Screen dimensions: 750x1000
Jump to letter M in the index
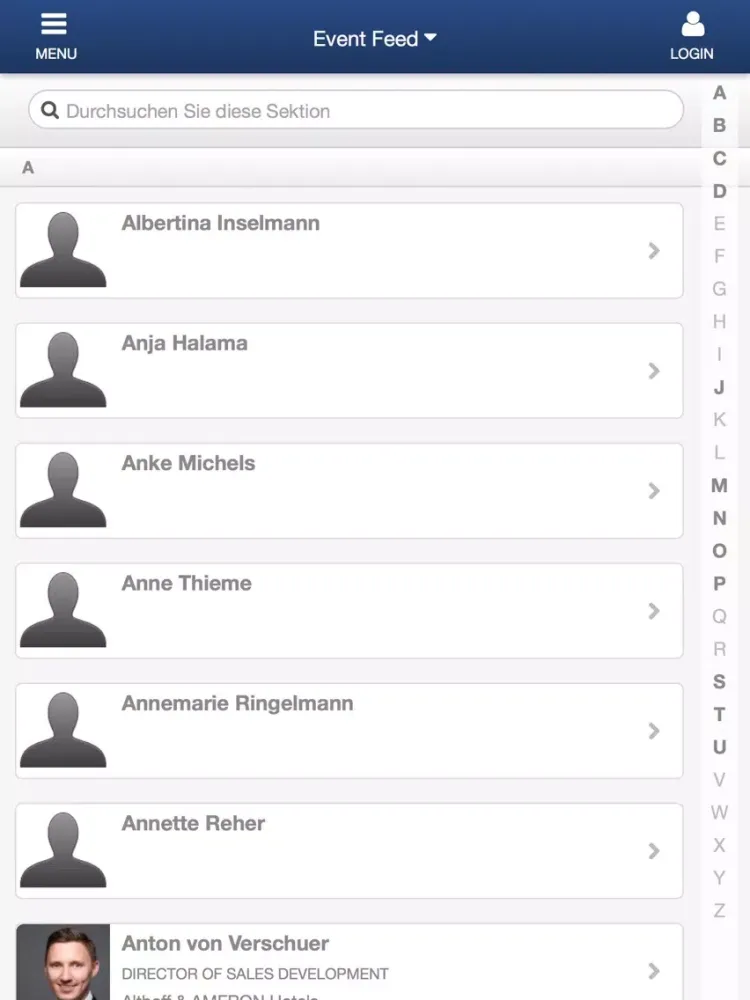click(719, 486)
